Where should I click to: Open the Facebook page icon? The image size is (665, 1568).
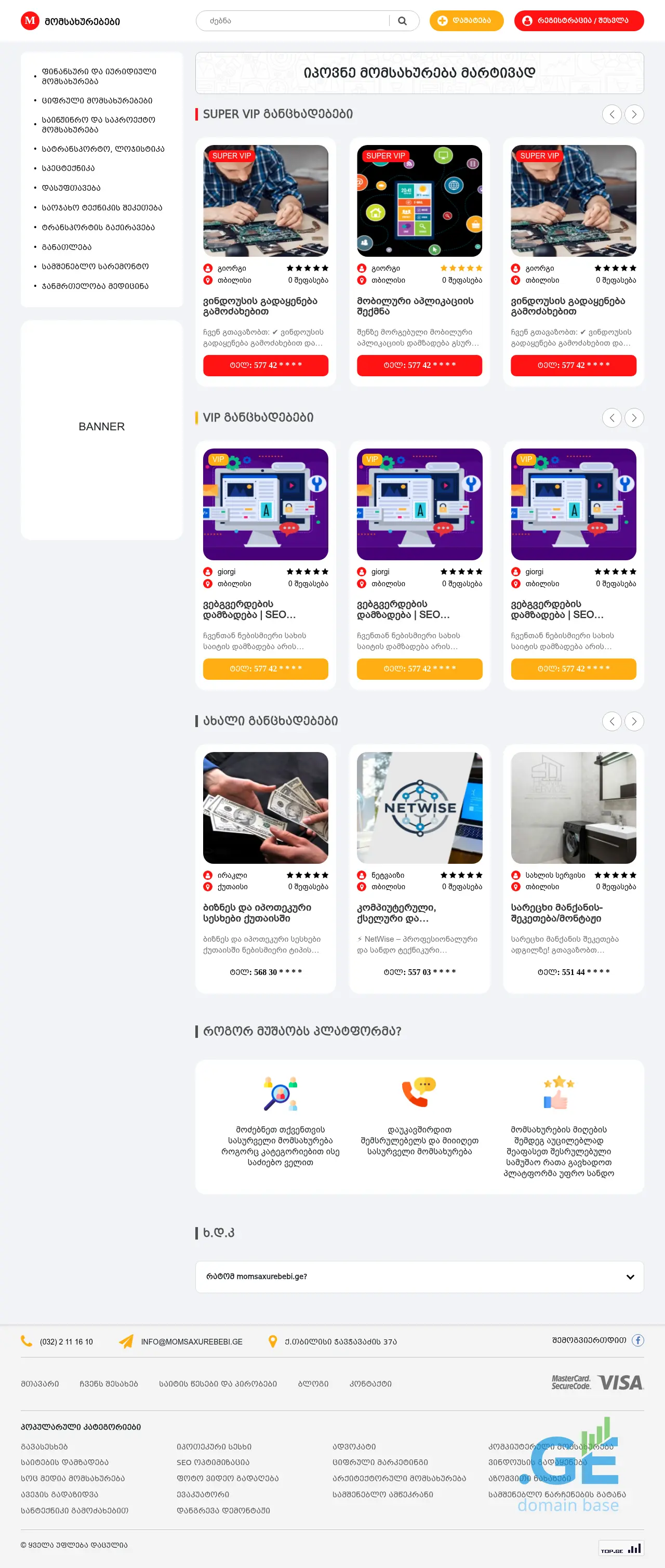637,1340
